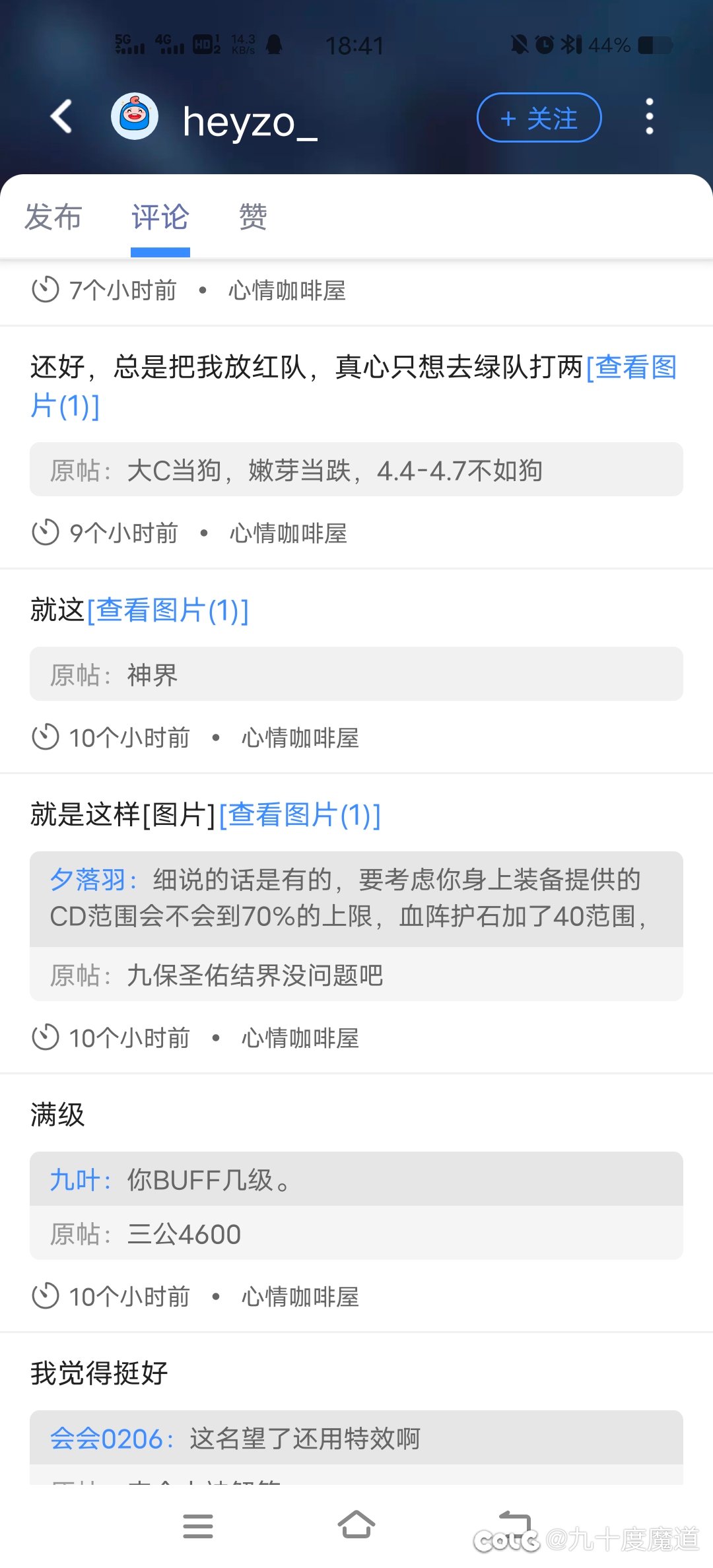Viewport: 713px width, 1568px height.
Task: Open 九叶's user profile link
Action: 74,1180
